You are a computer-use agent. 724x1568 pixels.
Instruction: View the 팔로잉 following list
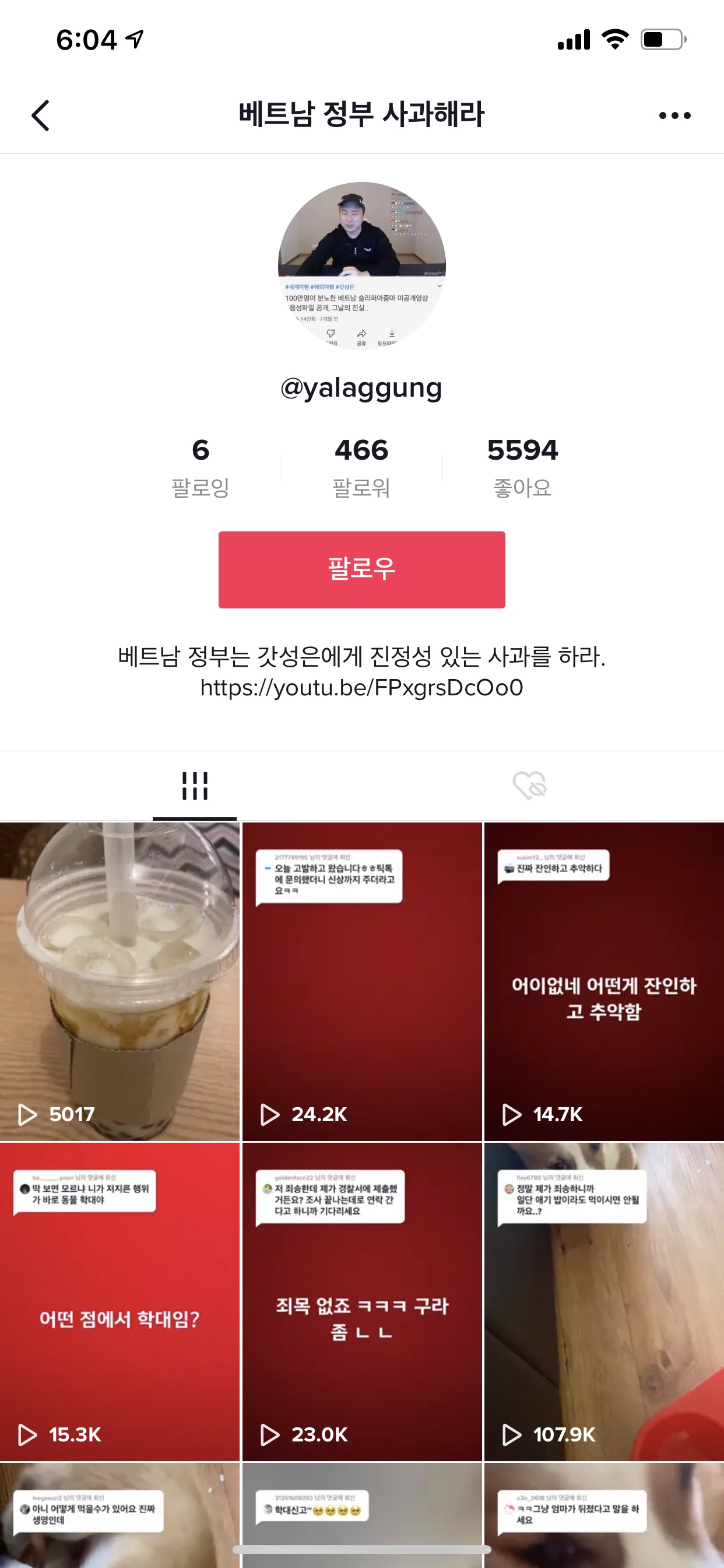tap(200, 467)
